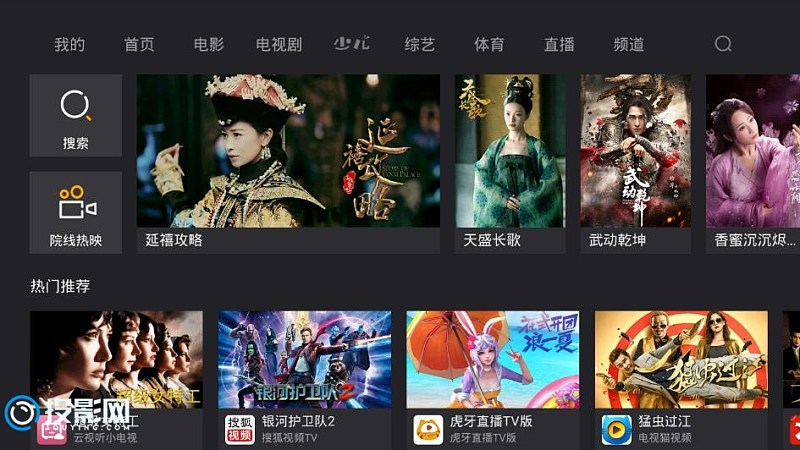Open the 延禧攻略 drama card
Viewport: 800px width, 450px height.
[288, 160]
